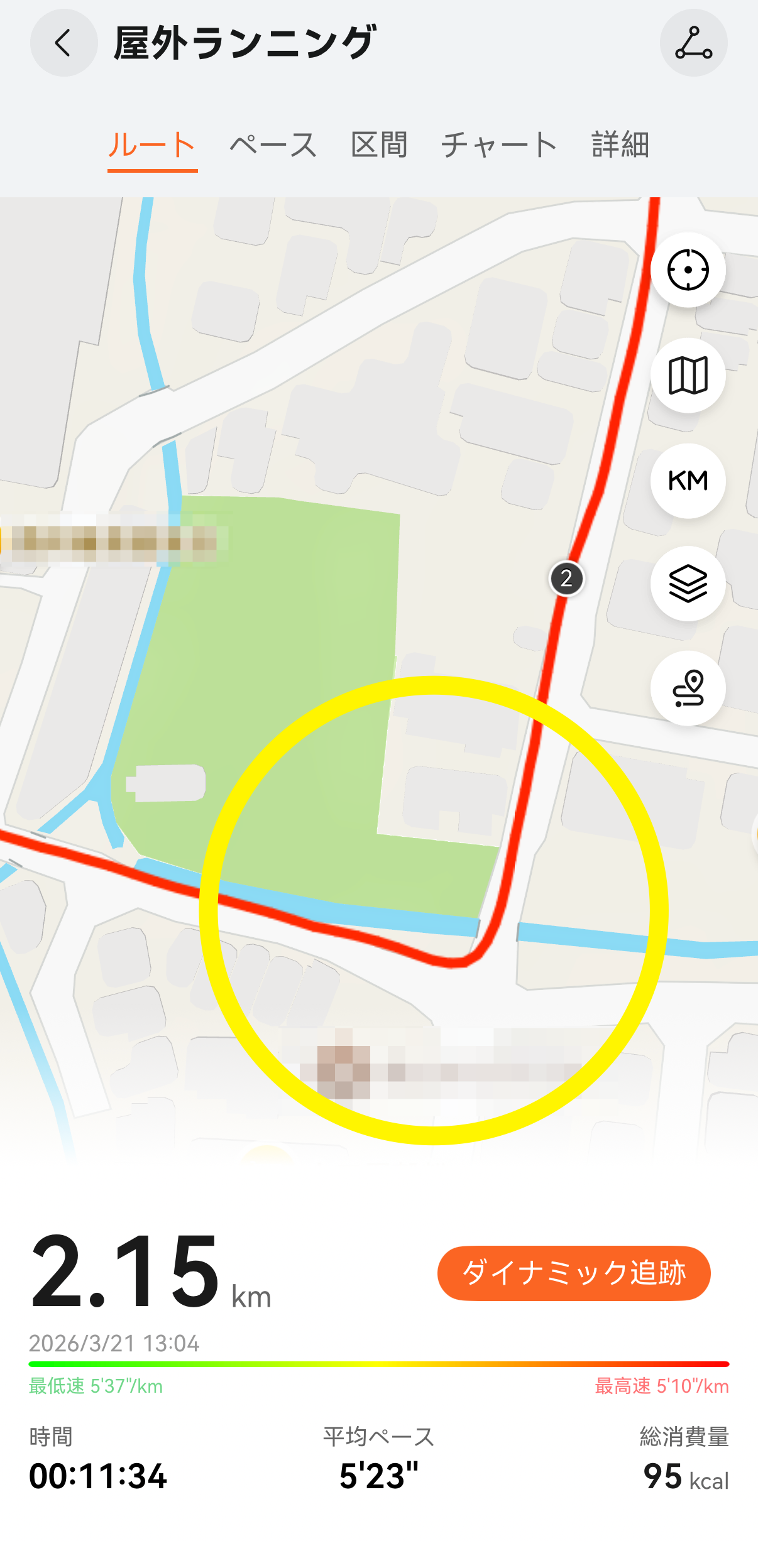Open the チャート tab
The image size is (758, 1568).
[499, 144]
